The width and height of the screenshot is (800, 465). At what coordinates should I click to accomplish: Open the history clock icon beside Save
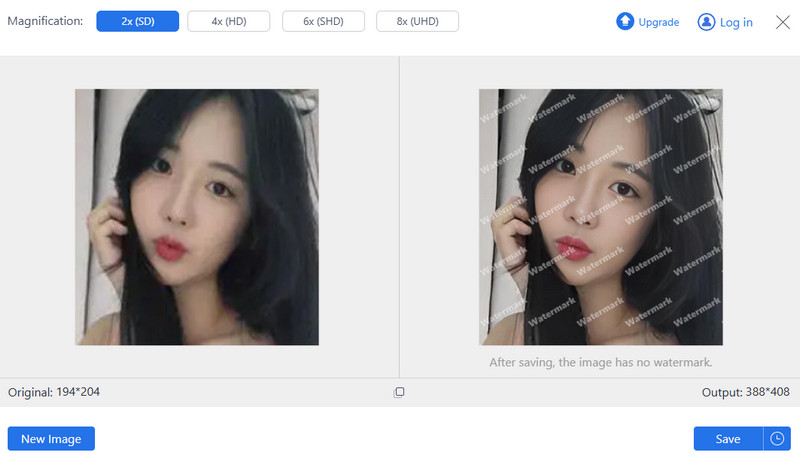pyautogui.click(x=777, y=439)
